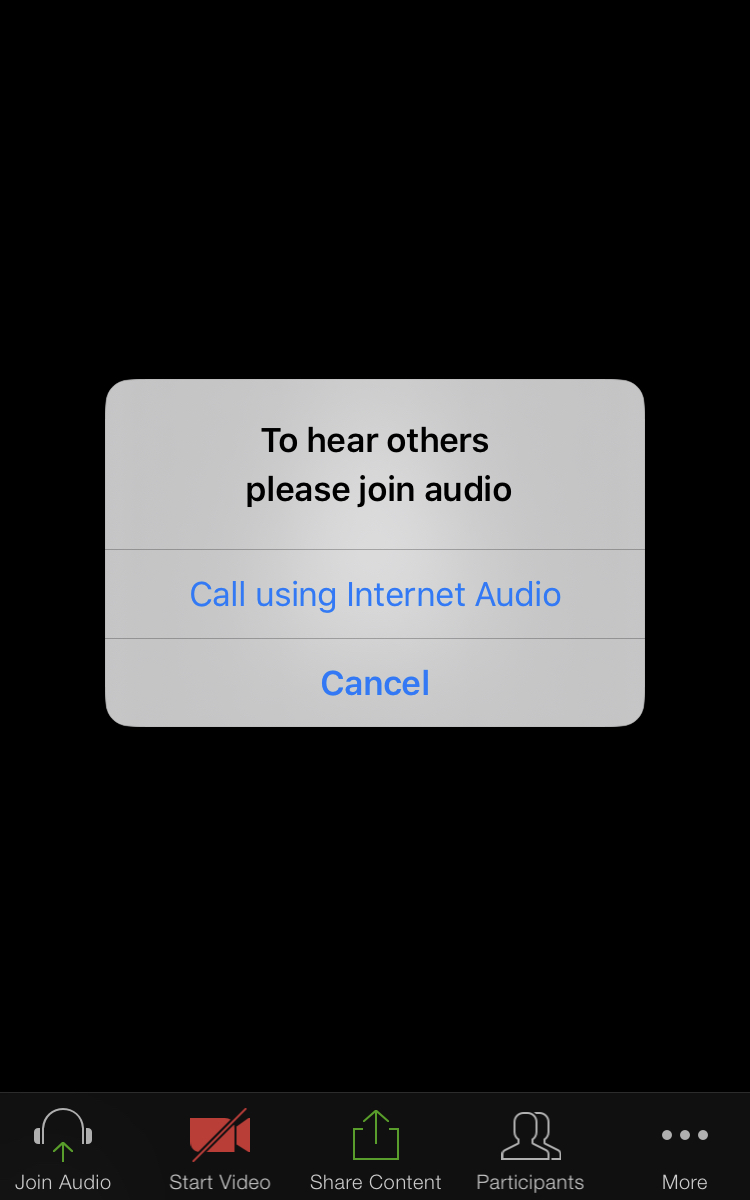Screen dimensions: 750x1200
Task: Tap Join Audio in the toolbar
Action: pos(63,1148)
